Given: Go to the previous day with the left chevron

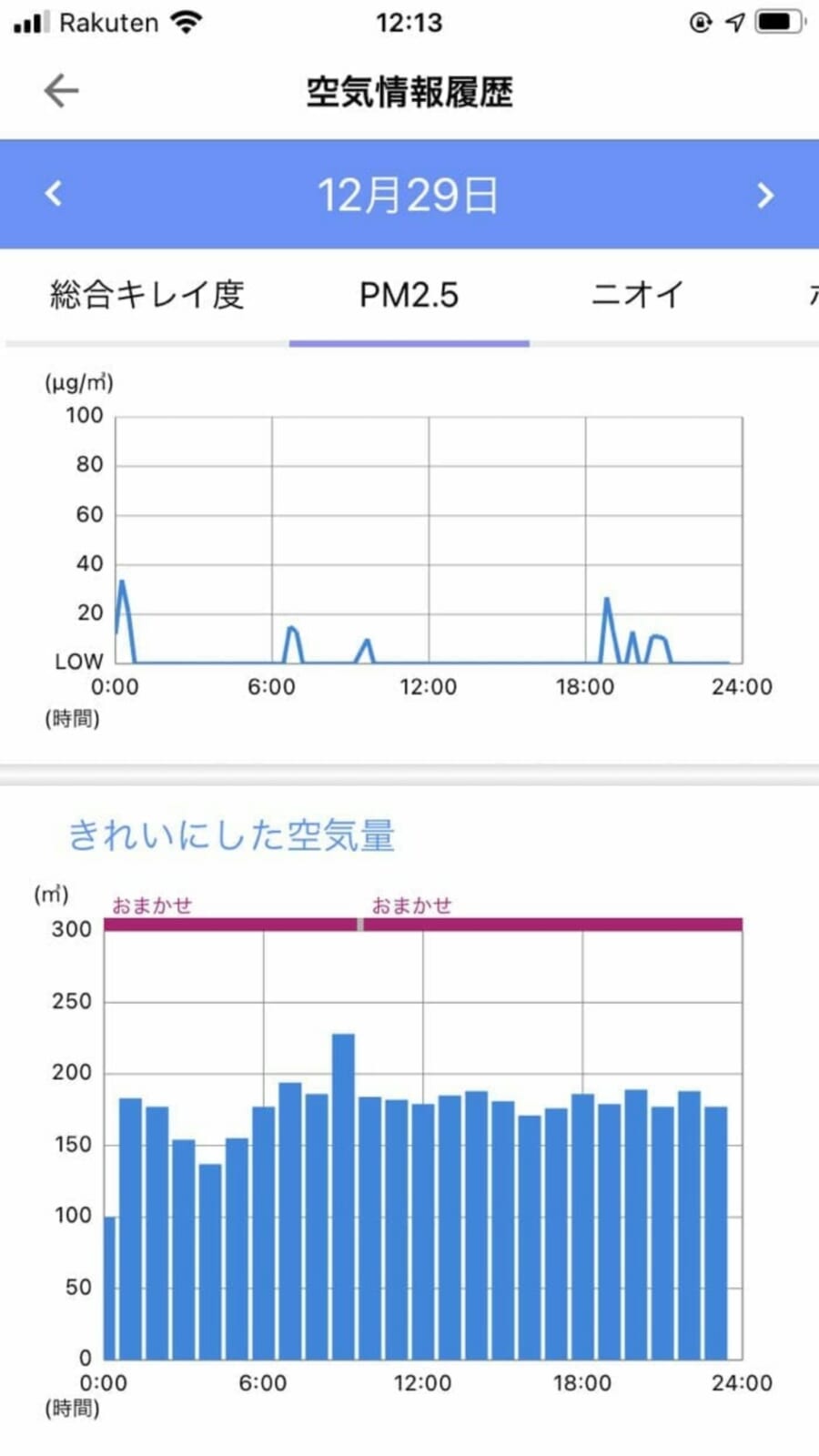Looking at the screenshot, I should [x=53, y=193].
